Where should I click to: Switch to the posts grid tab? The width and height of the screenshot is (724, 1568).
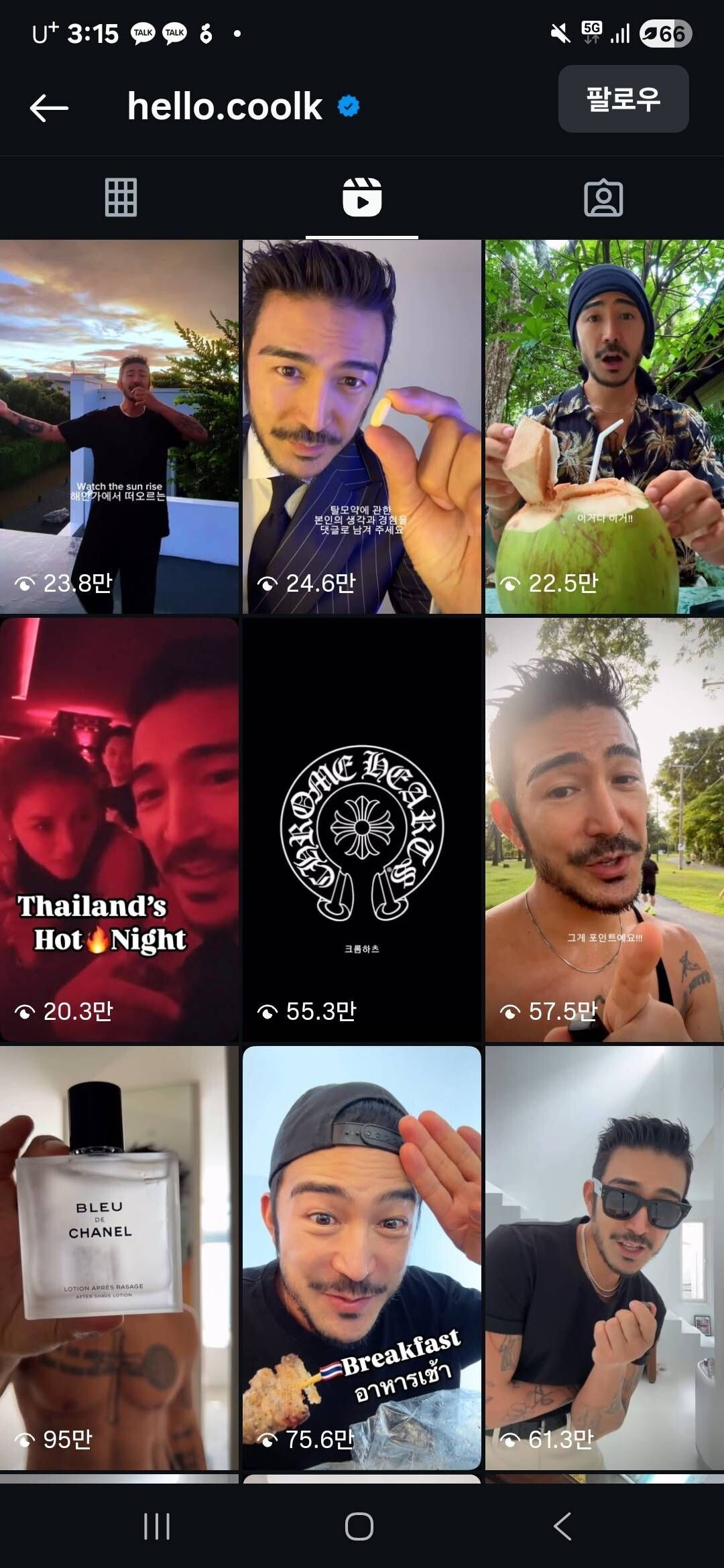[x=121, y=198]
